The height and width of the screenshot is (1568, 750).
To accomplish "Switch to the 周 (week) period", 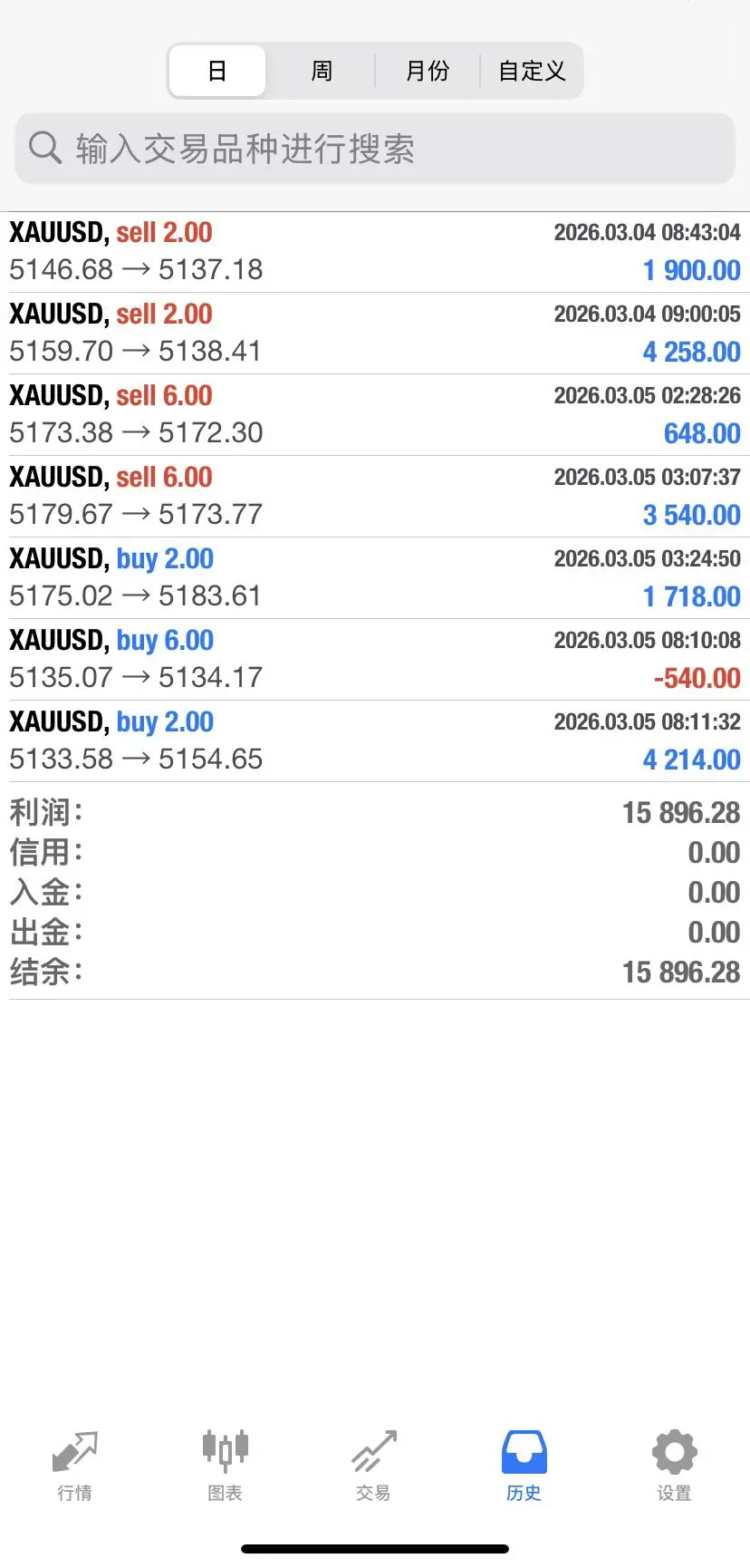I will point(322,71).
